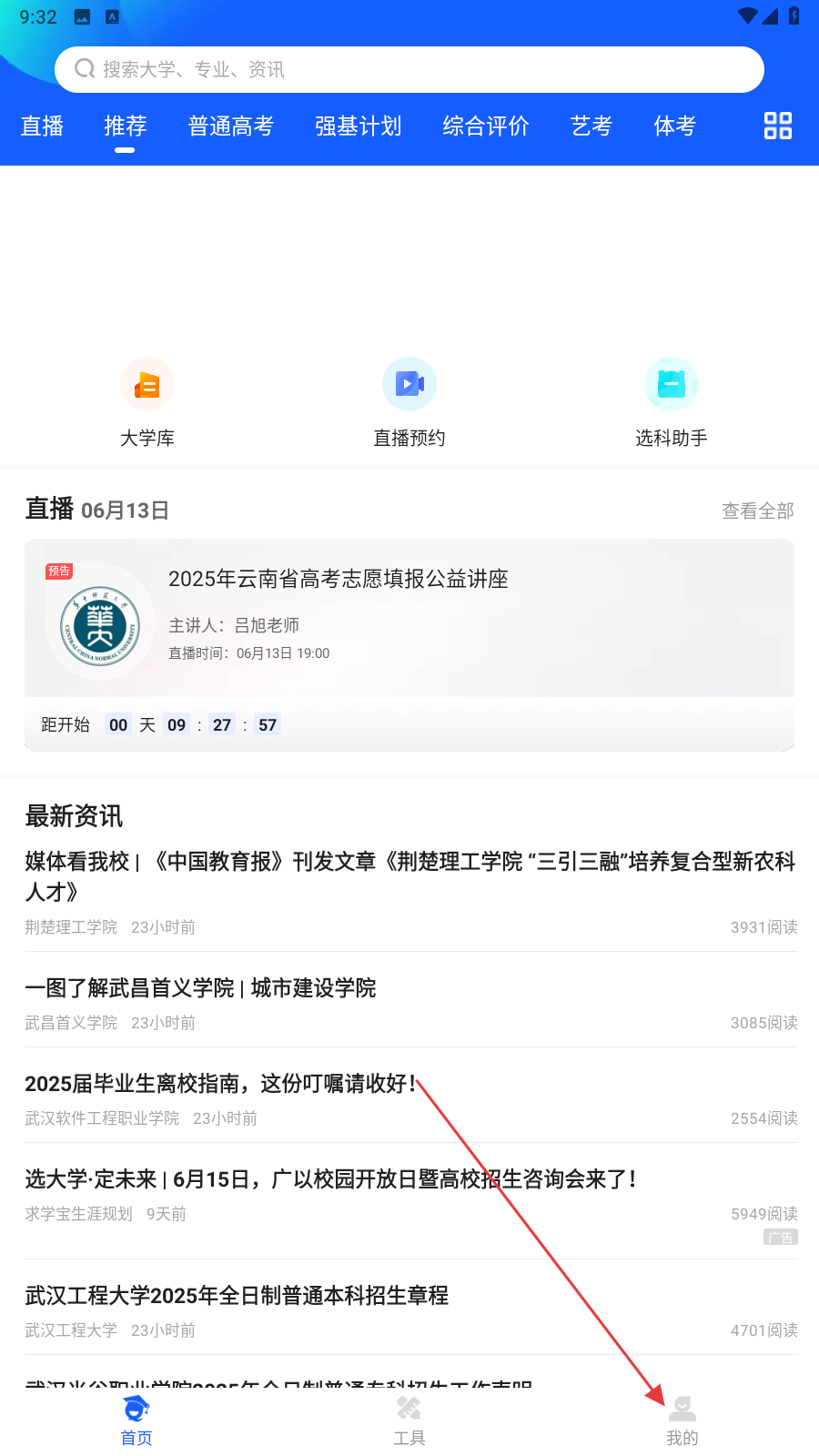Select the 艺考 tab

pyautogui.click(x=591, y=126)
